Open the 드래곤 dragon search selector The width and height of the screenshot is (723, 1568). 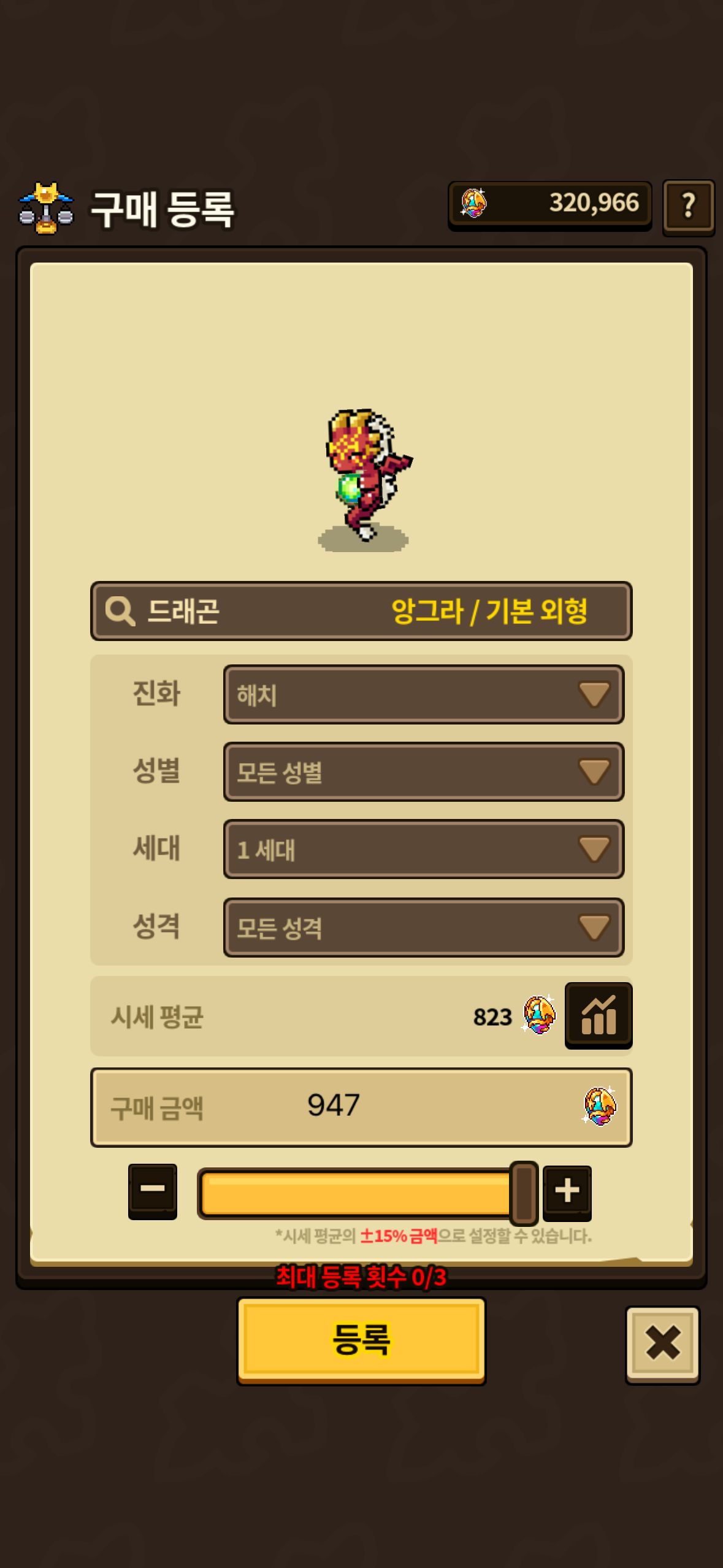pos(361,611)
